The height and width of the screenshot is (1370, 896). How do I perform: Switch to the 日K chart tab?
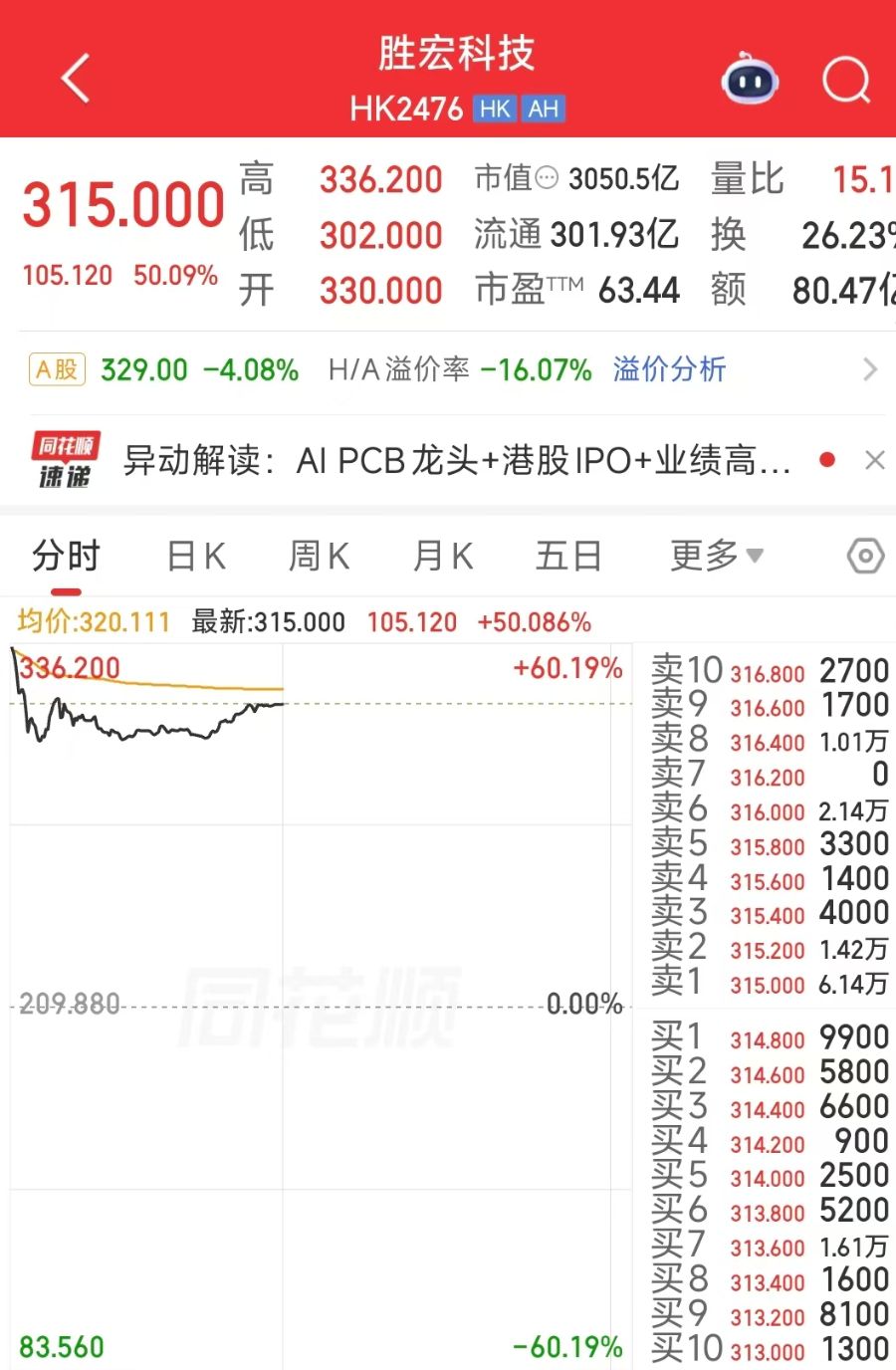pos(196,556)
